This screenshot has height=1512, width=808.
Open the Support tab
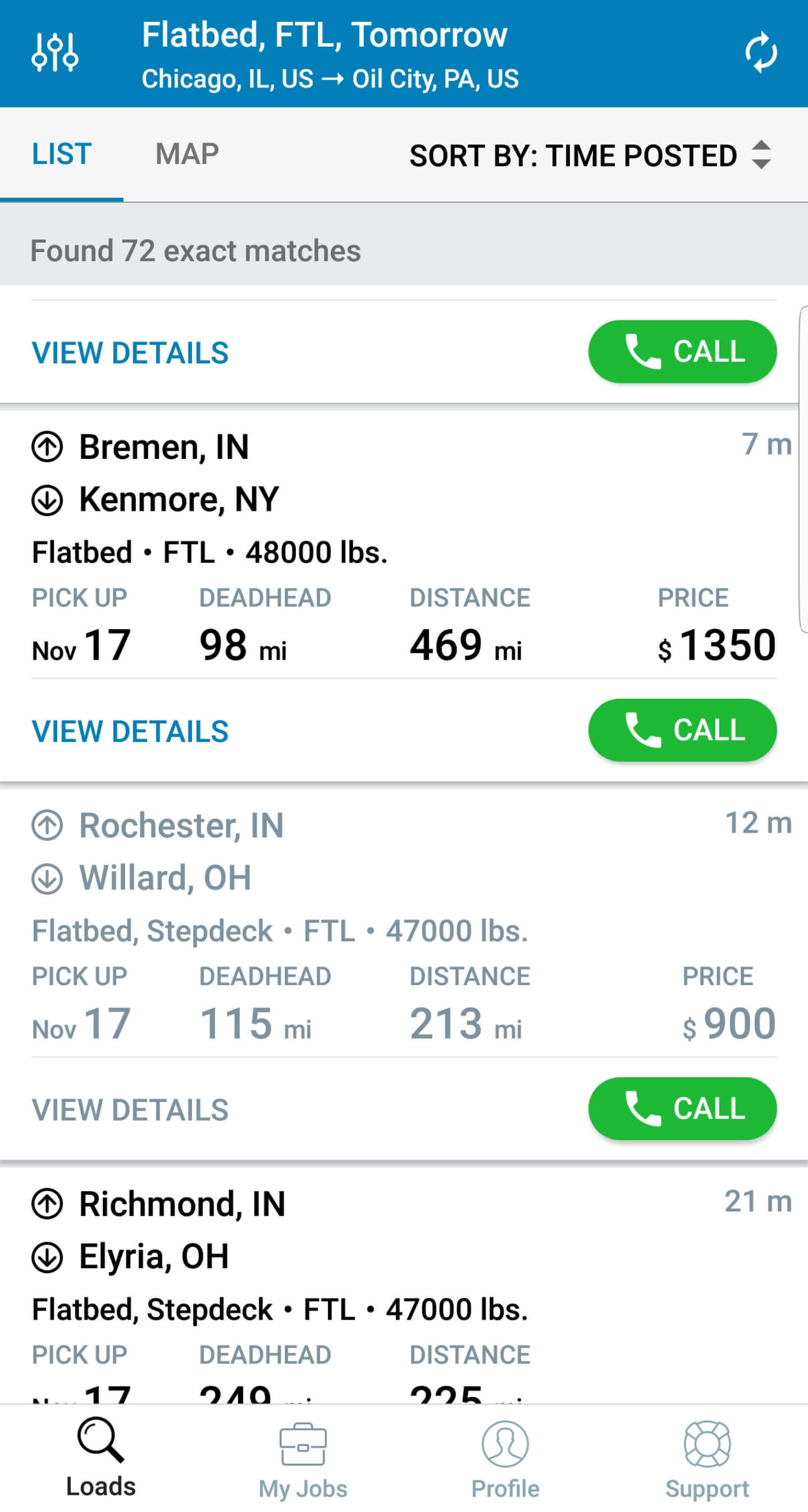(706, 1460)
